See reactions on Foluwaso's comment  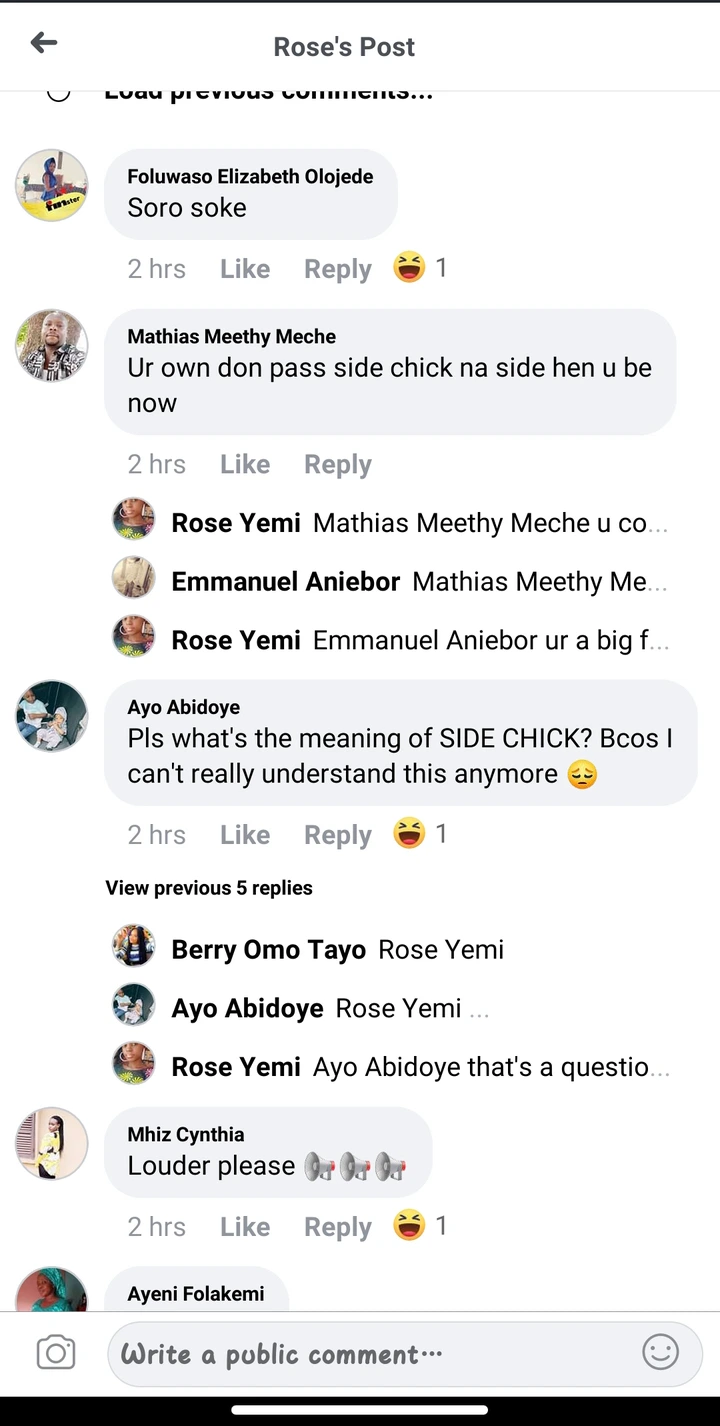pos(420,268)
